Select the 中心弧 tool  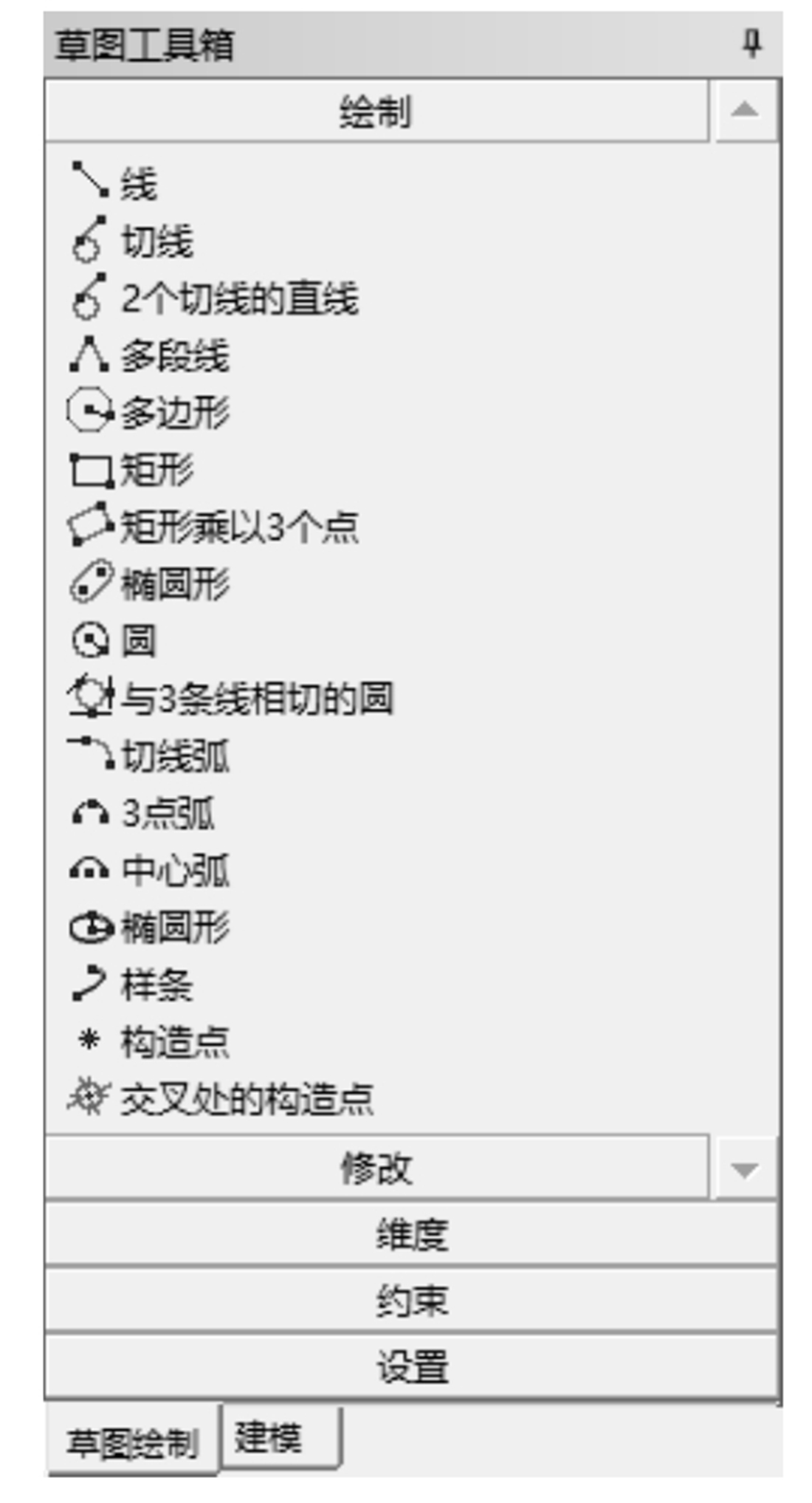[149, 870]
